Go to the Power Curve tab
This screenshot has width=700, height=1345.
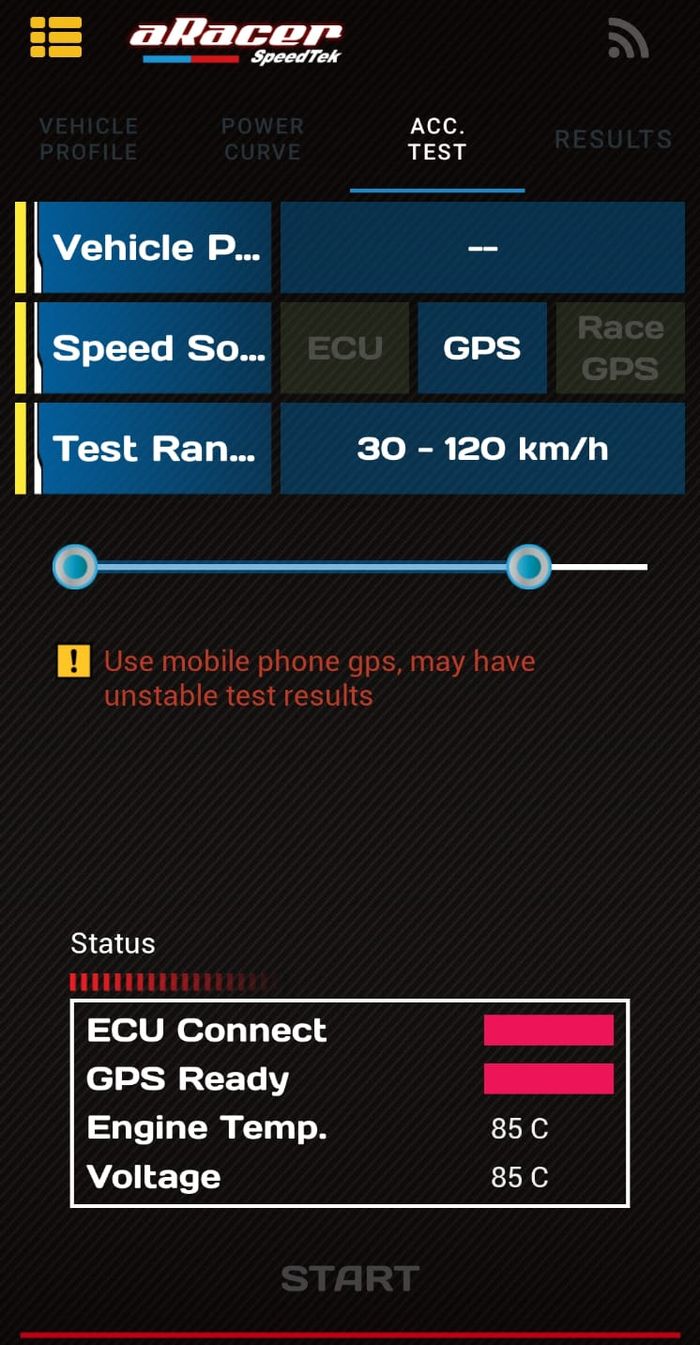(x=262, y=139)
